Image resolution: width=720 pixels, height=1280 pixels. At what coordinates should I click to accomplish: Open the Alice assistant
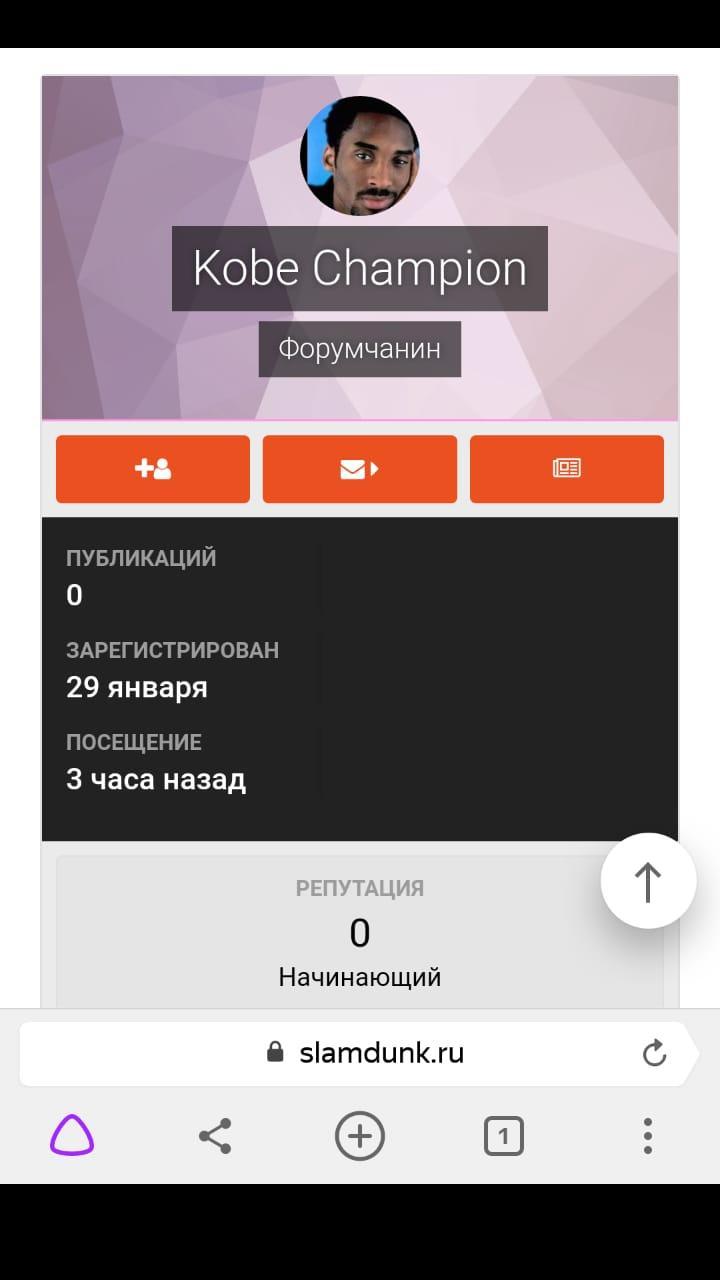[72, 1137]
